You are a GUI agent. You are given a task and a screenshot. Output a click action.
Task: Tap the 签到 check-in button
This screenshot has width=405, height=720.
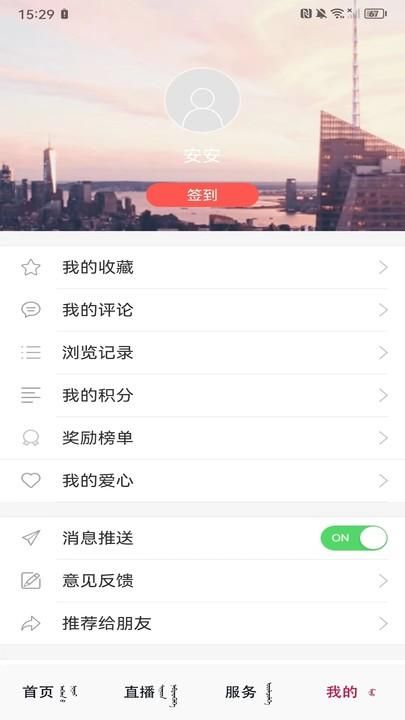click(x=202, y=195)
